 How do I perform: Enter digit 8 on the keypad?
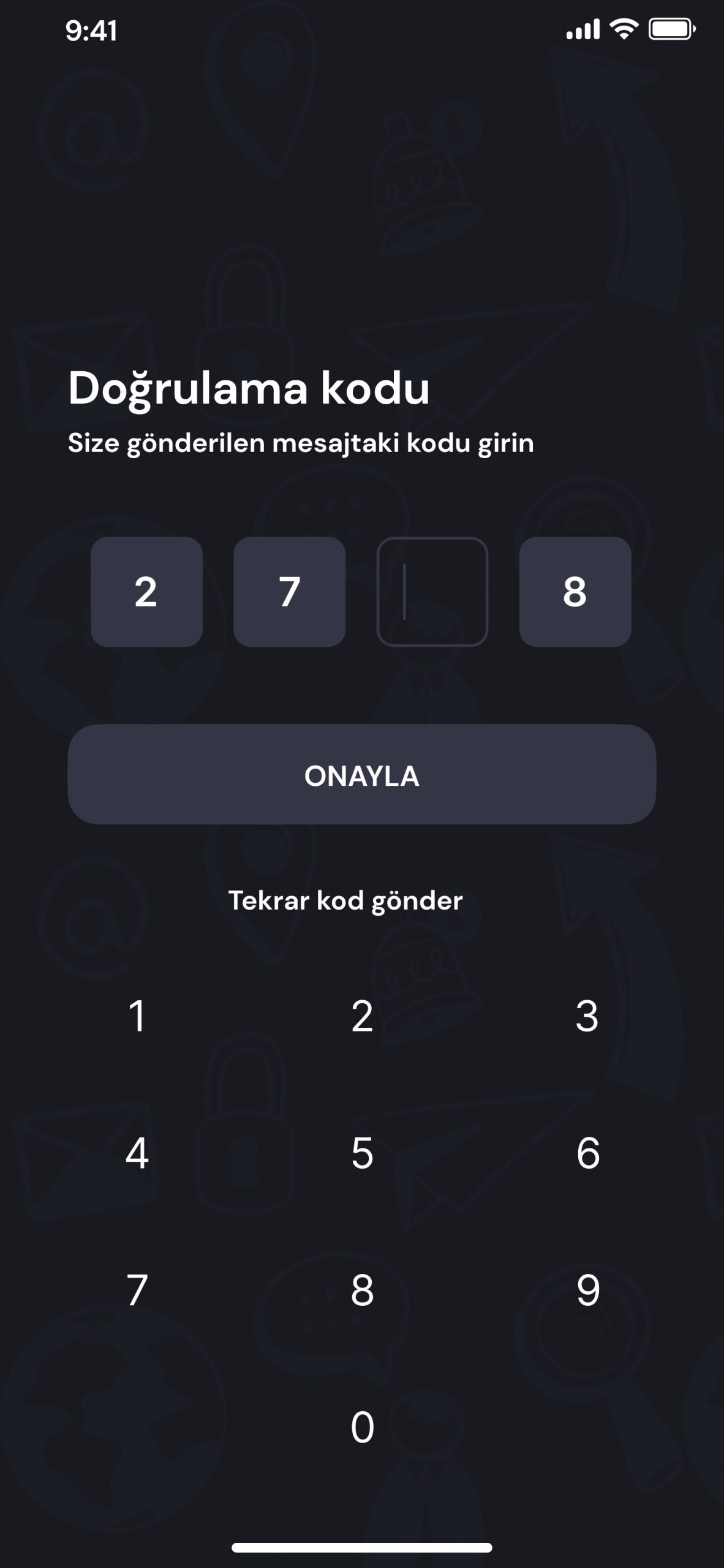[362, 1291]
